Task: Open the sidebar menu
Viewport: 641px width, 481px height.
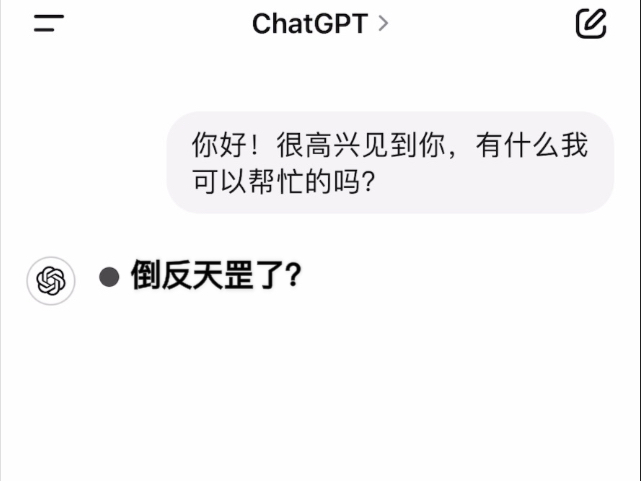Action: (48, 24)
